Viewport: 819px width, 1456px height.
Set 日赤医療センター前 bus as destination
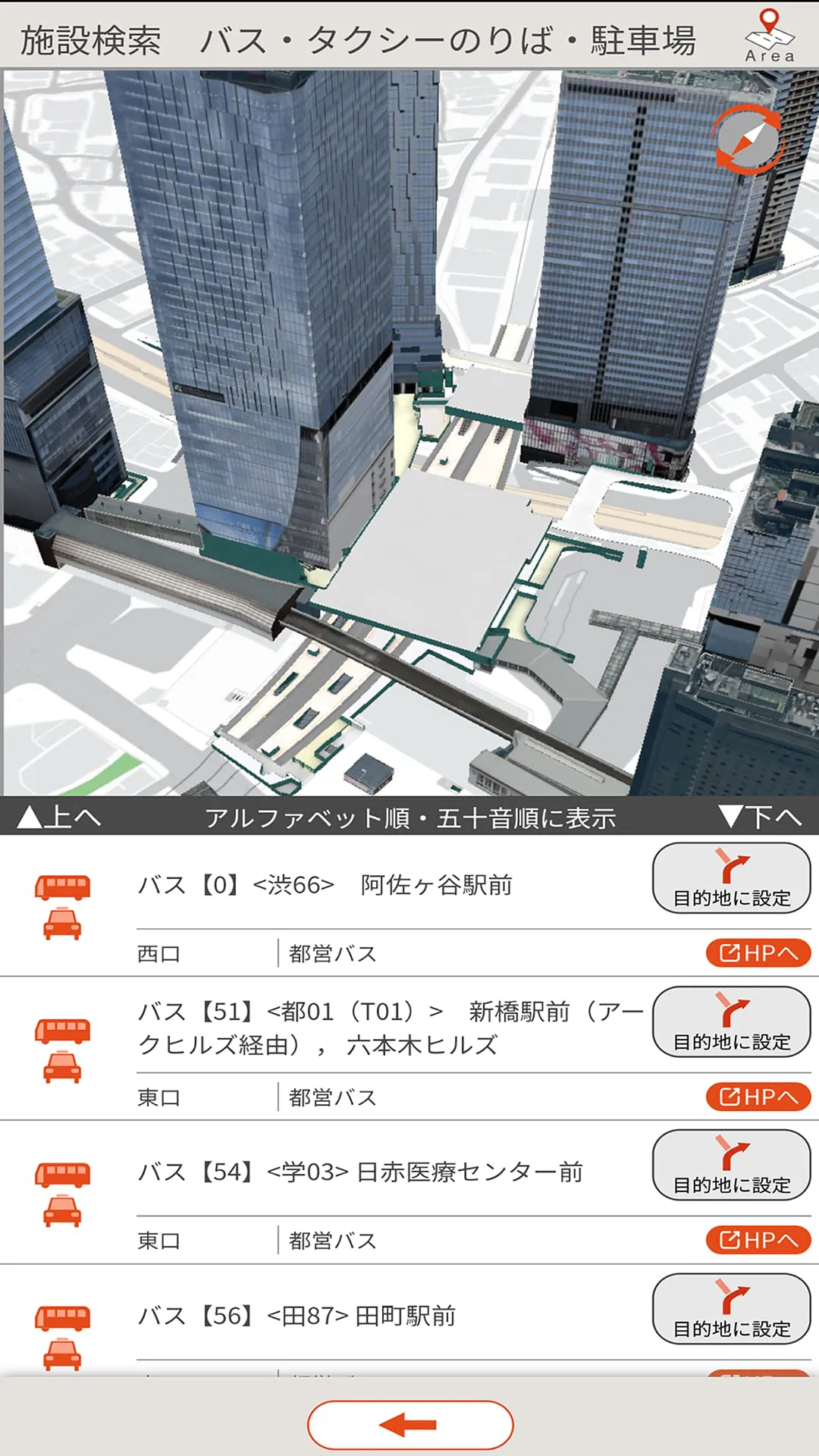[x=731, y=1165]
